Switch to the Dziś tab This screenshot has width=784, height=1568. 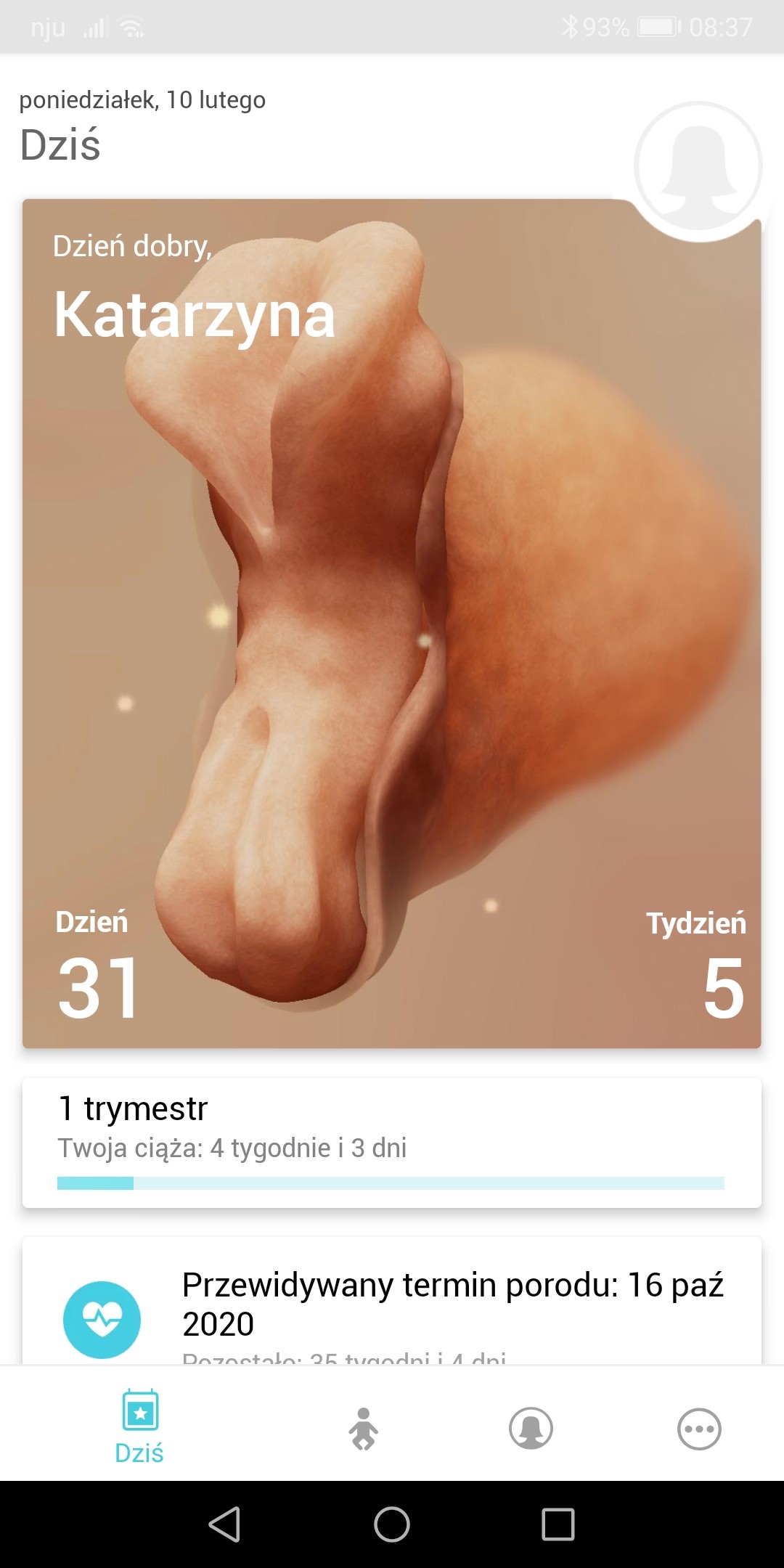pos(139,1427)
